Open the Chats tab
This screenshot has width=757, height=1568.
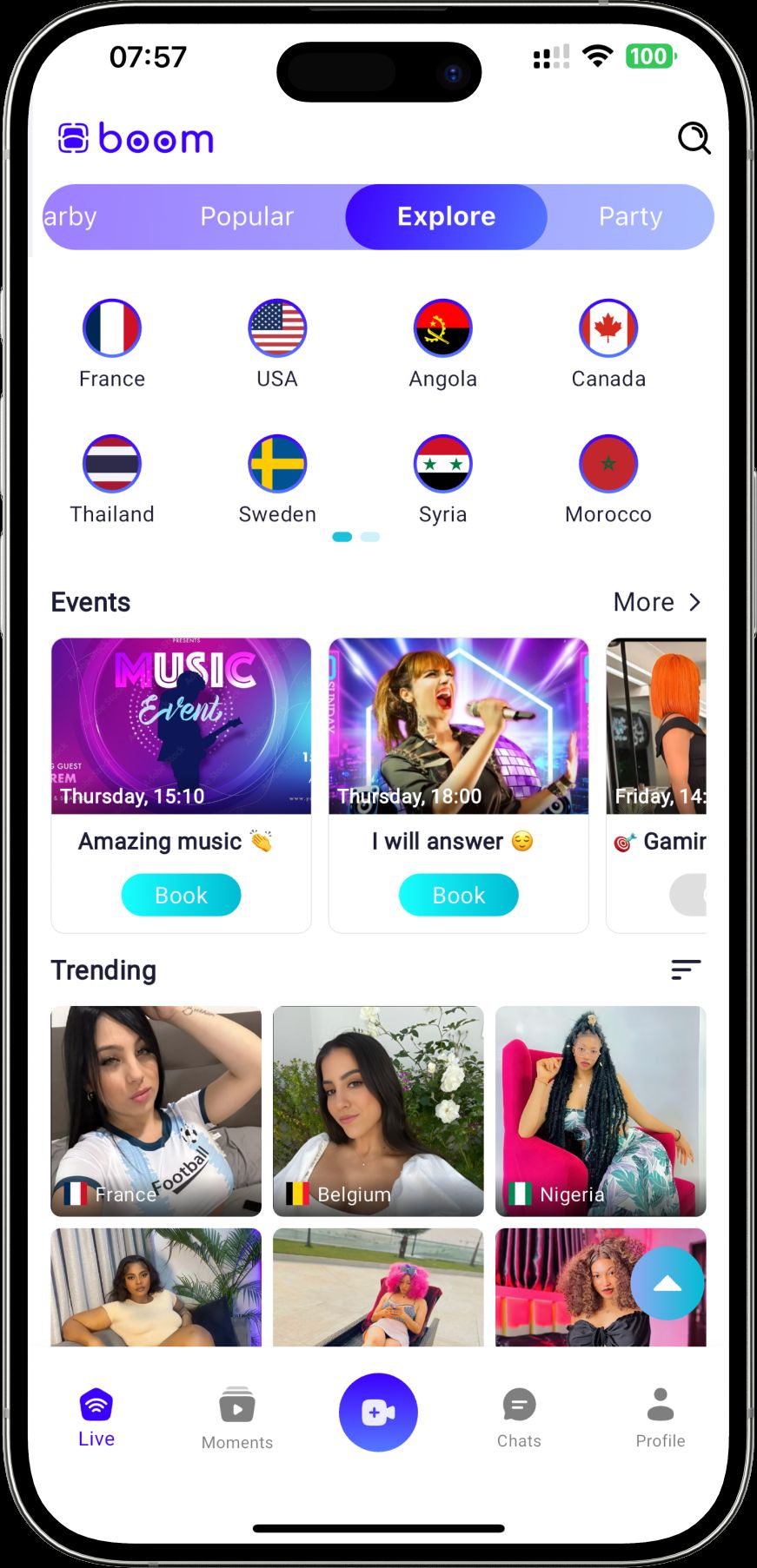(x=519, y=1419)
